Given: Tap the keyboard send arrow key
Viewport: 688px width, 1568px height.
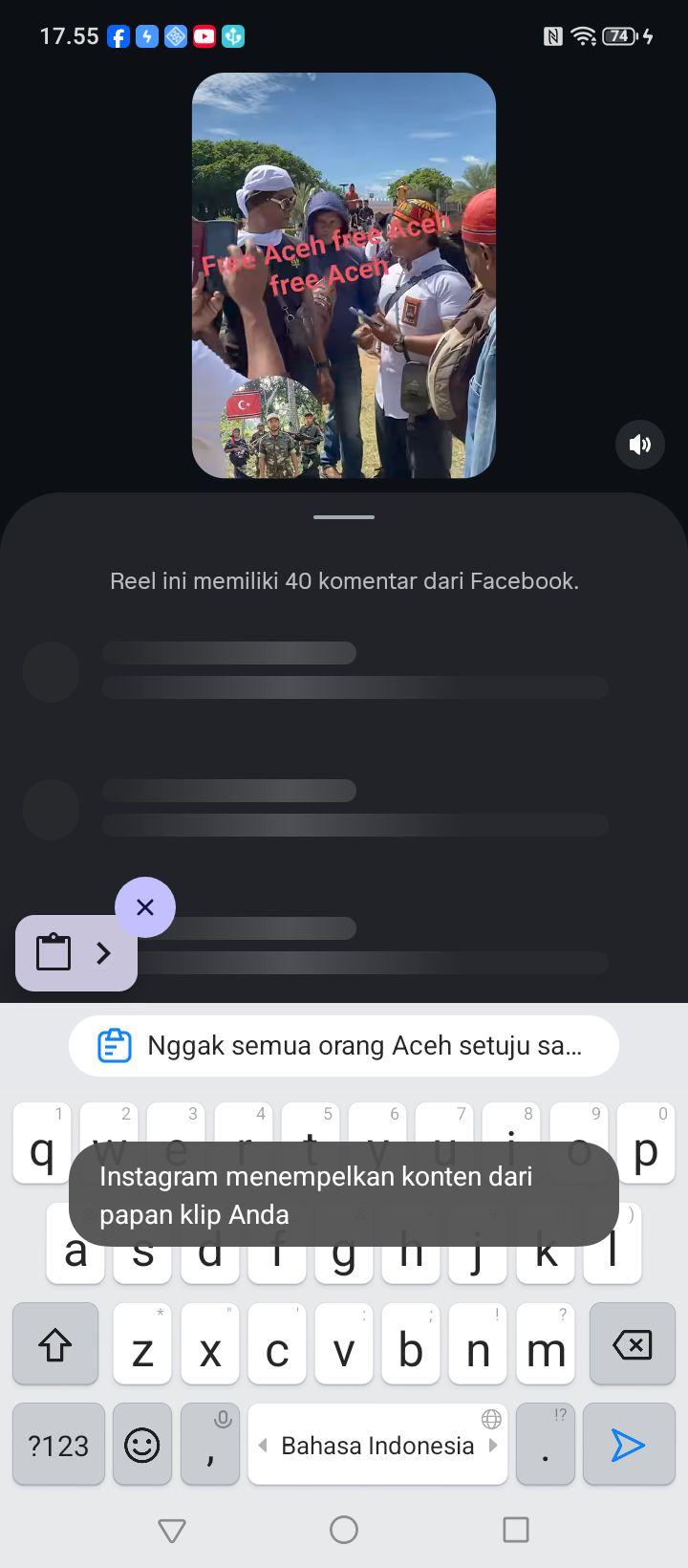Looking at the screenshot, I should coord(629,1444).
